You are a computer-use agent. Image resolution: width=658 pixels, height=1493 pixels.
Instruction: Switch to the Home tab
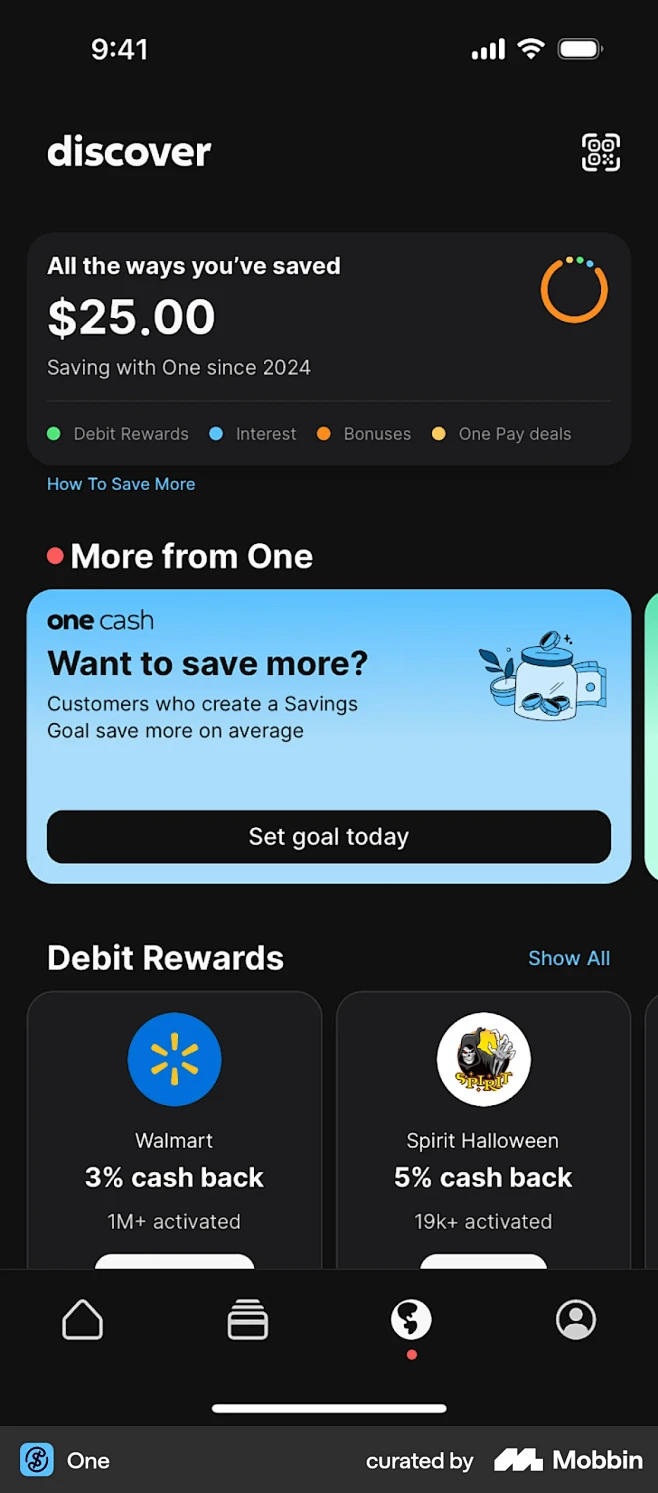click(83, 1320)
